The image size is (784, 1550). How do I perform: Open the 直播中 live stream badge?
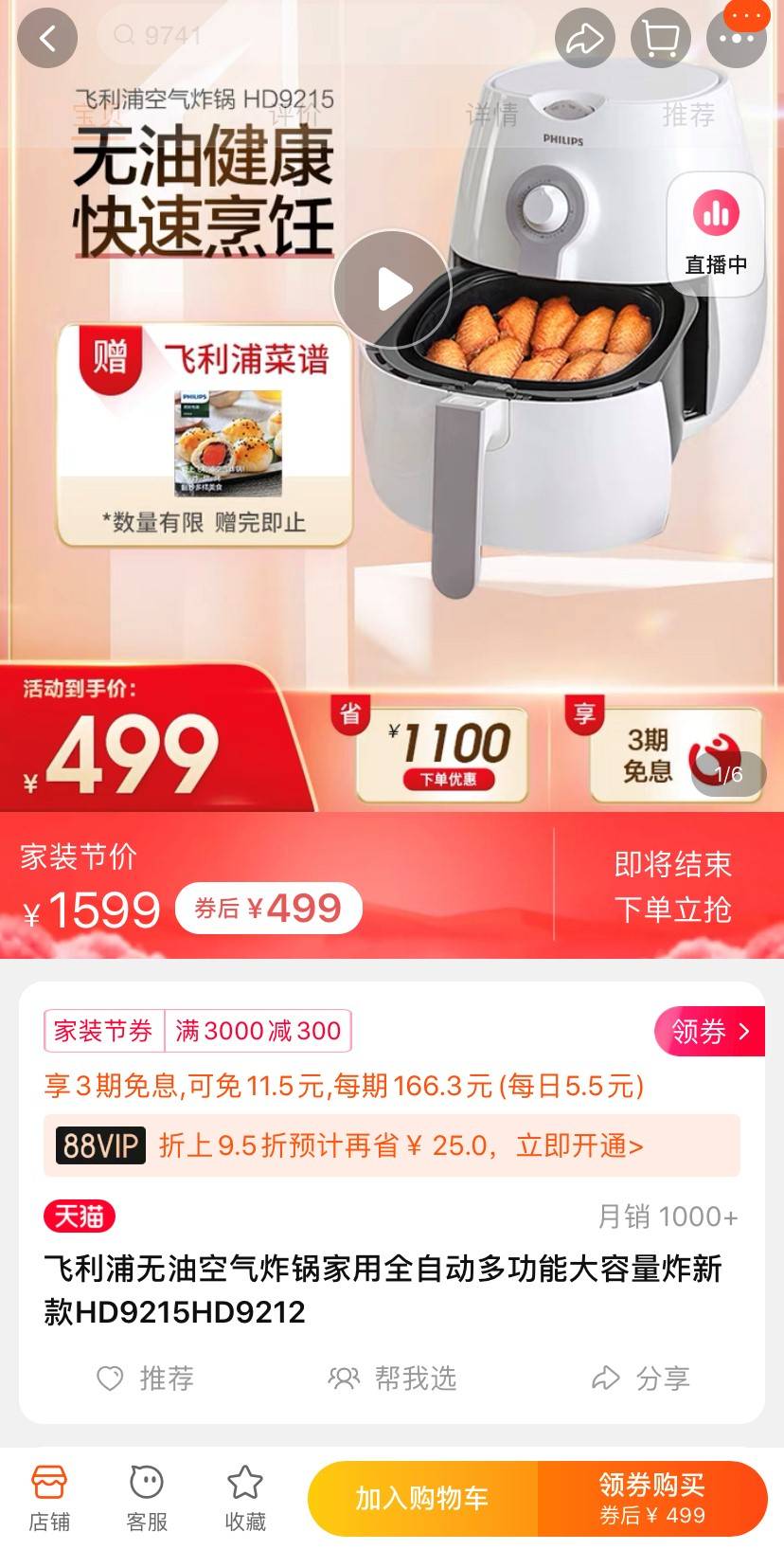pos(716,234)
